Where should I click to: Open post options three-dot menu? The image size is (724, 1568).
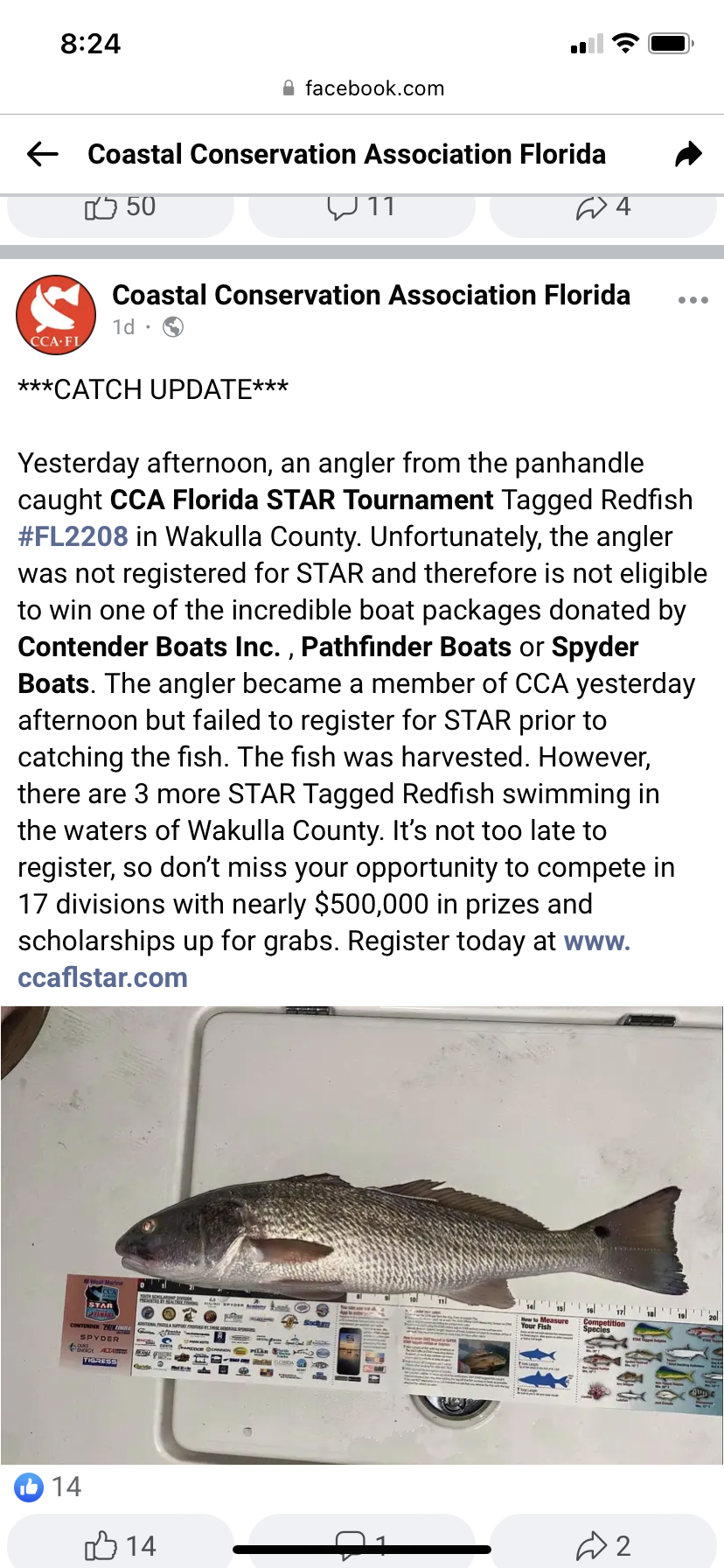coord(693,300)
